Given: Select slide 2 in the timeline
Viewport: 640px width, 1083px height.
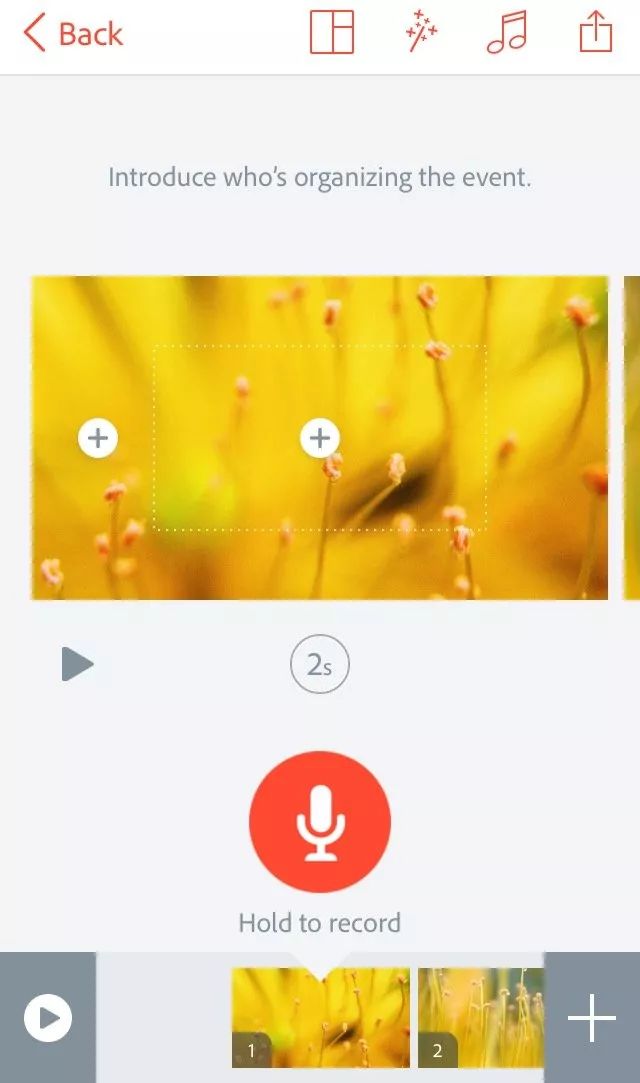Looking at the screenshot, I should (481, 1017).
